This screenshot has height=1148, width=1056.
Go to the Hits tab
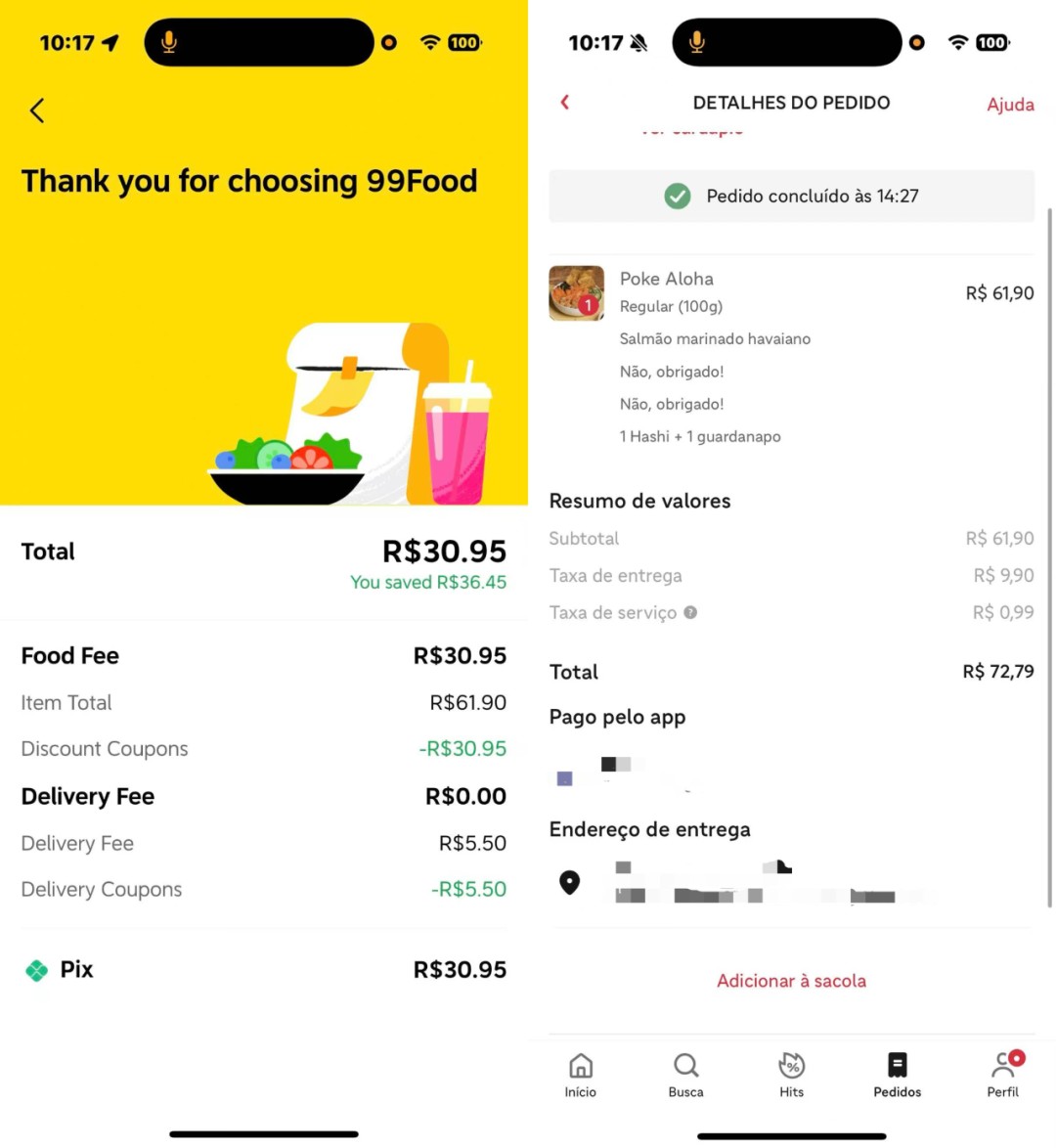[x=791, y=1075]
